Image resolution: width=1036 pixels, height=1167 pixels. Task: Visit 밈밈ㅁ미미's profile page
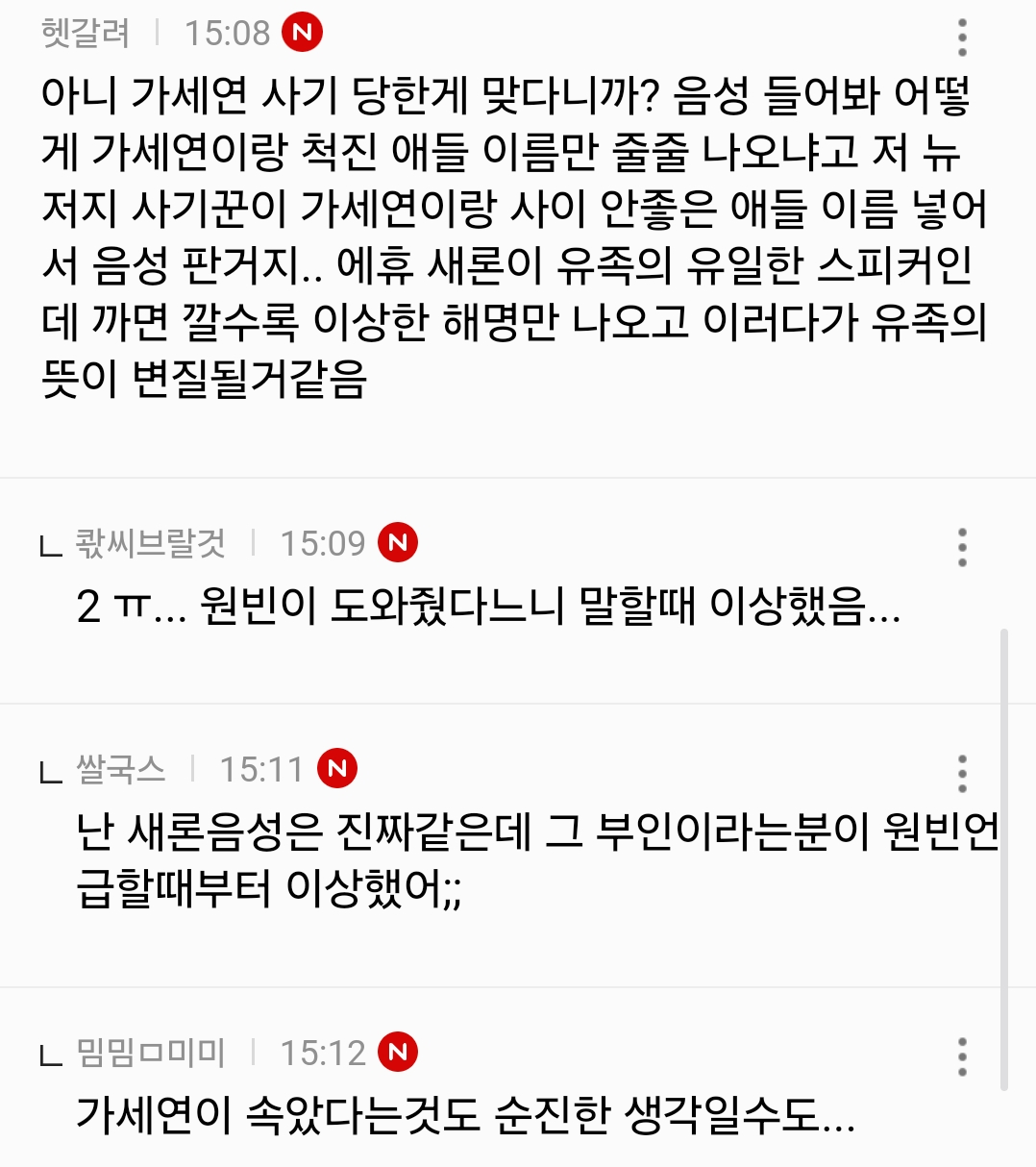point(151,1054)
